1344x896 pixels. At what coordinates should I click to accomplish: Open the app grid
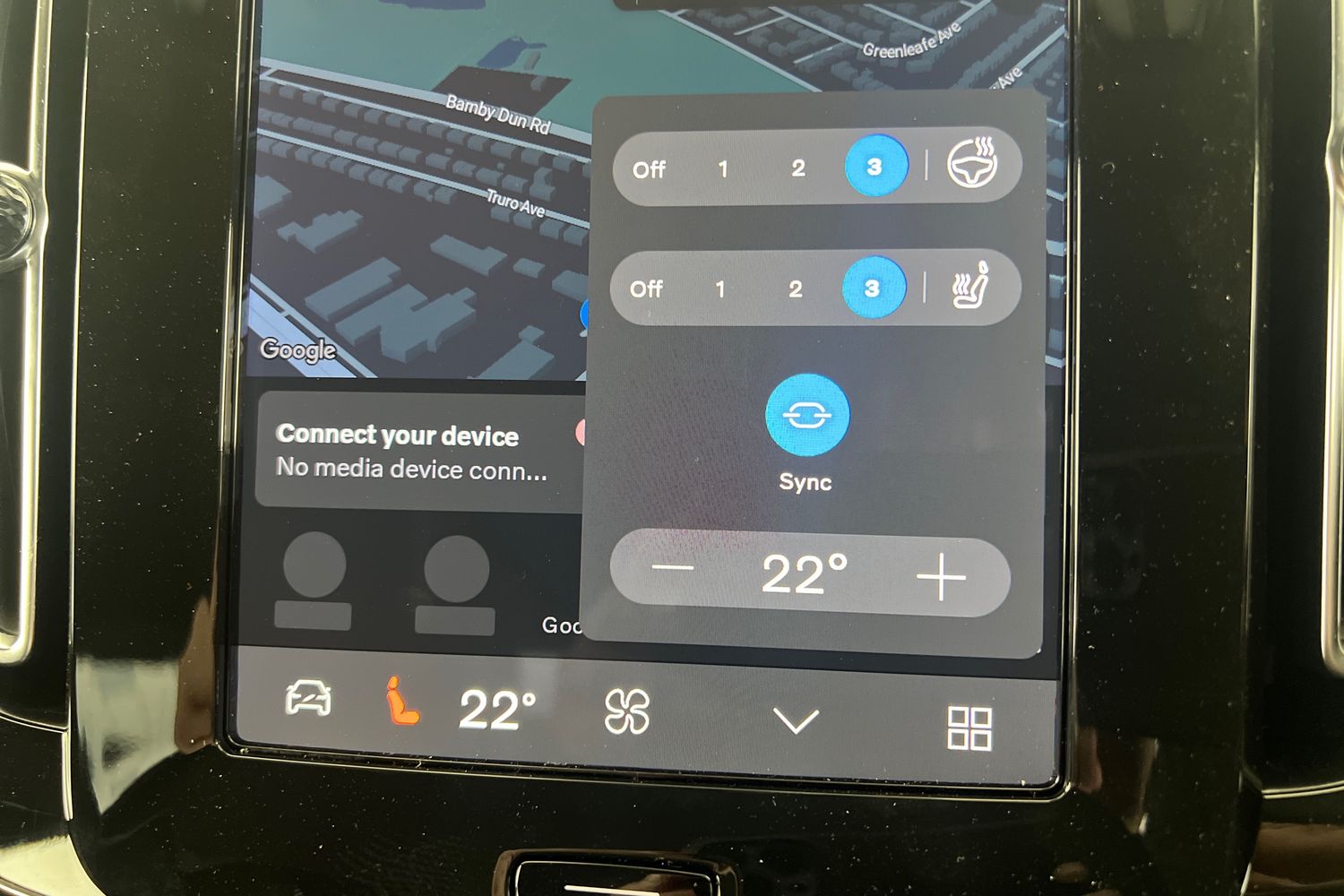click(x=969, y=728)
